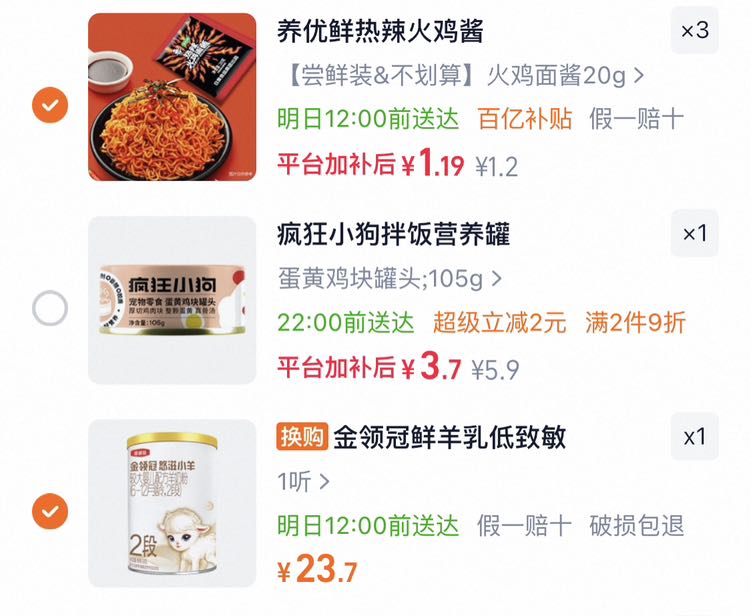Open the 疯狂小狗拌饭营养罐 product title

point(394,234)
